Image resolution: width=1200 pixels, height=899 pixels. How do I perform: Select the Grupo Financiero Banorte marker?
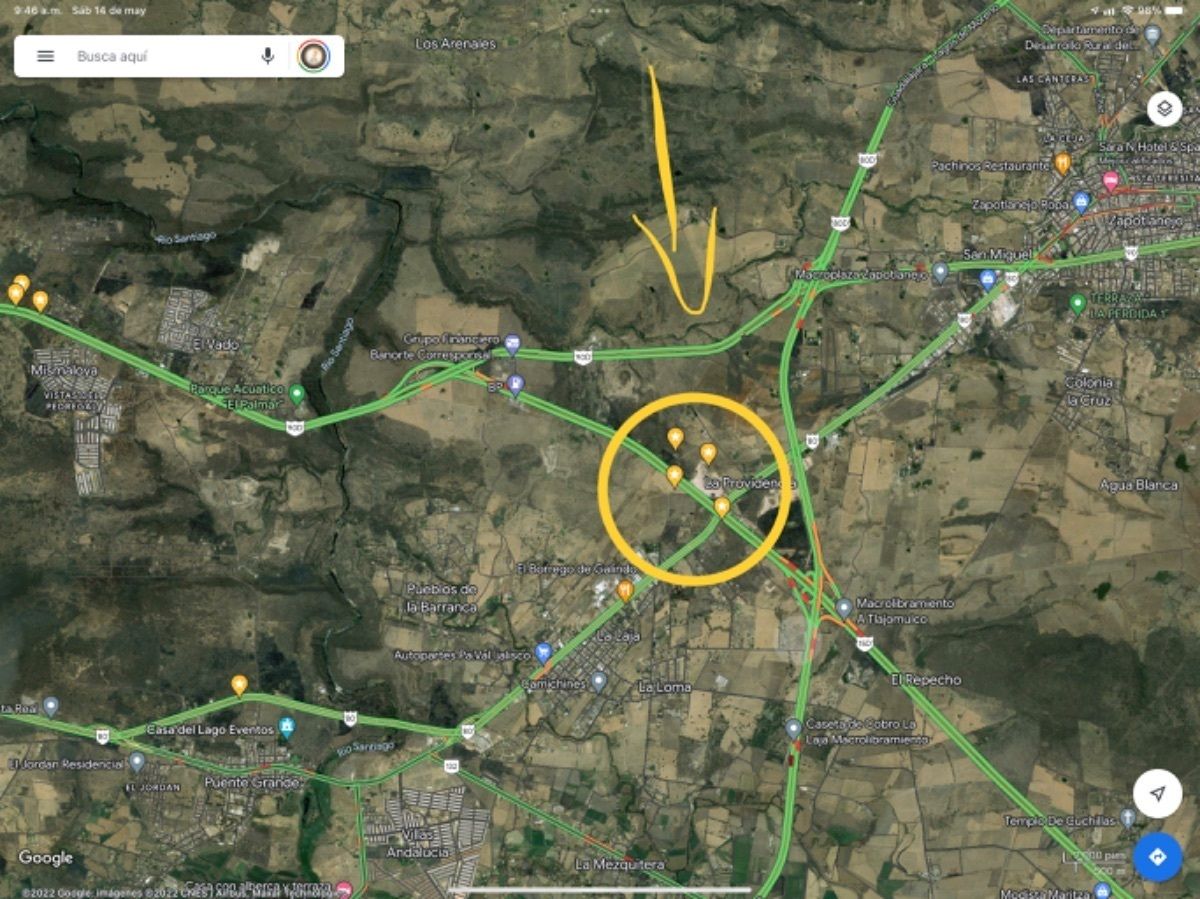coord(512,344)
